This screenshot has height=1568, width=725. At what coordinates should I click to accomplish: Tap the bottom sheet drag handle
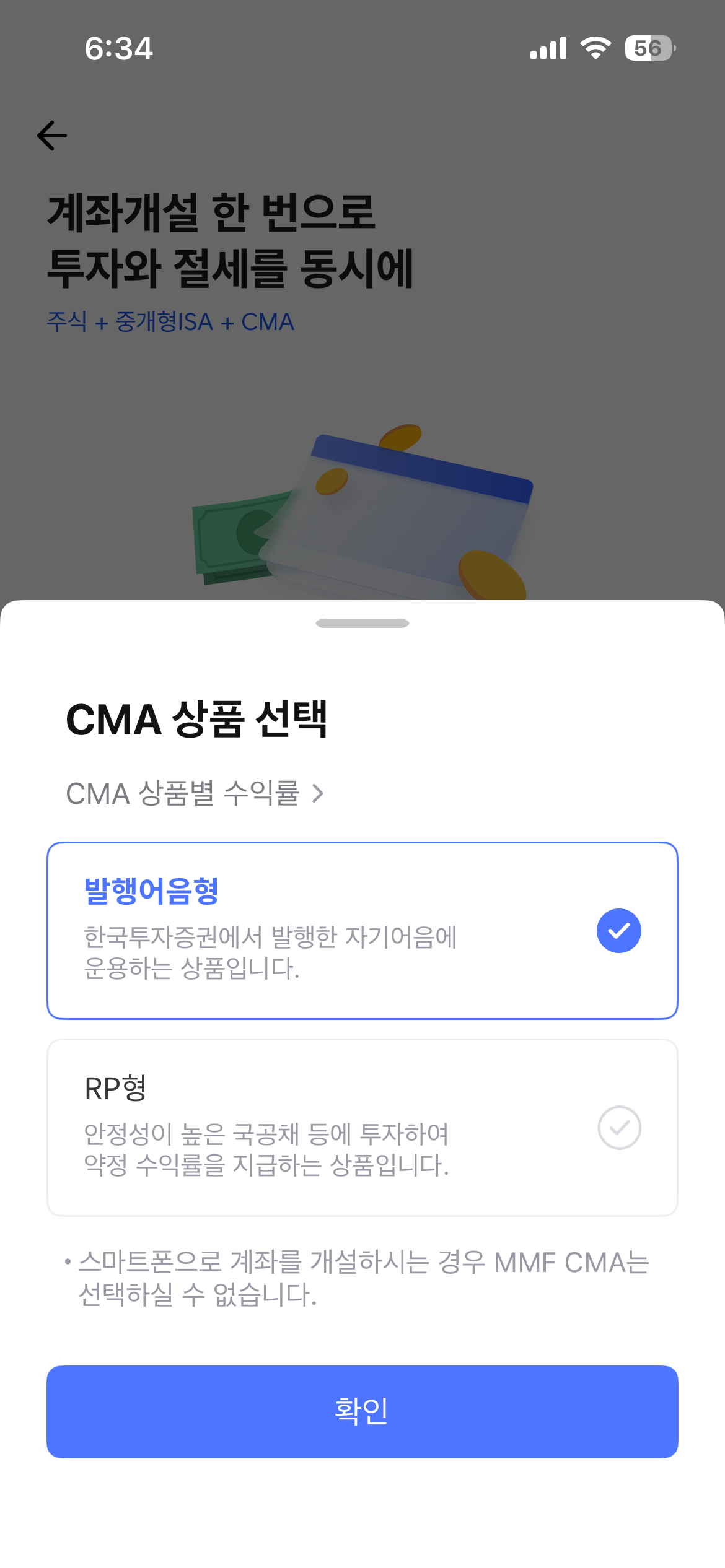(362, 623)
